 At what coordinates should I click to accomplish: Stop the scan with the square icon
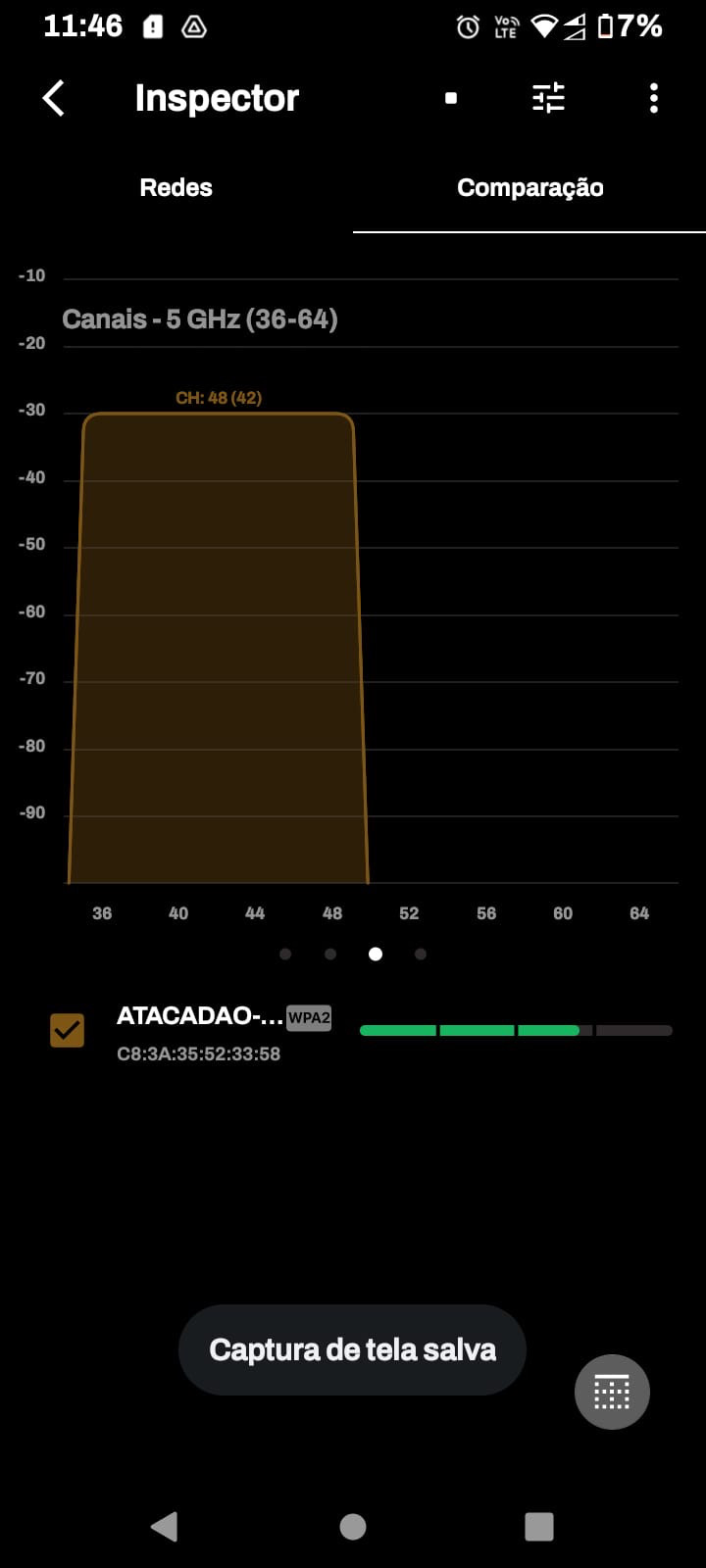[x=451, y=98]
